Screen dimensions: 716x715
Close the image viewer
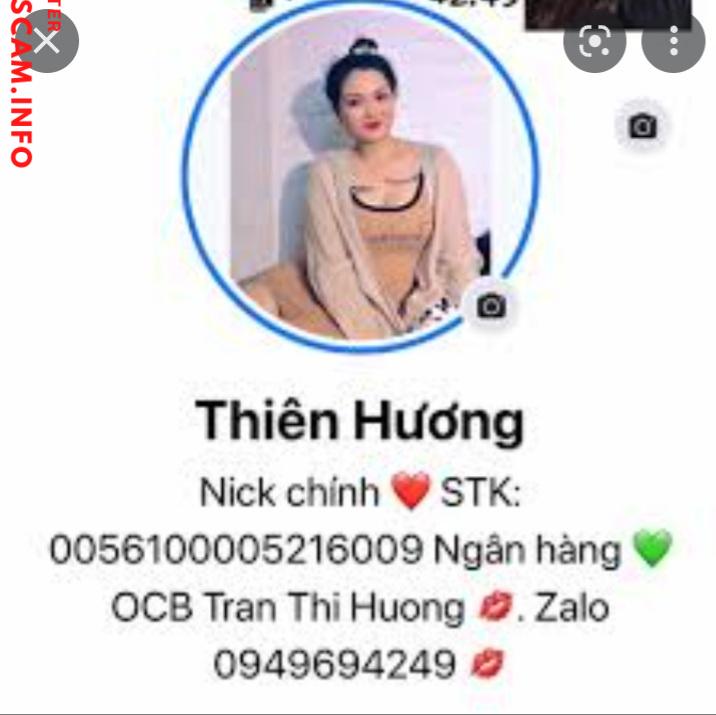tap(46, 42)
